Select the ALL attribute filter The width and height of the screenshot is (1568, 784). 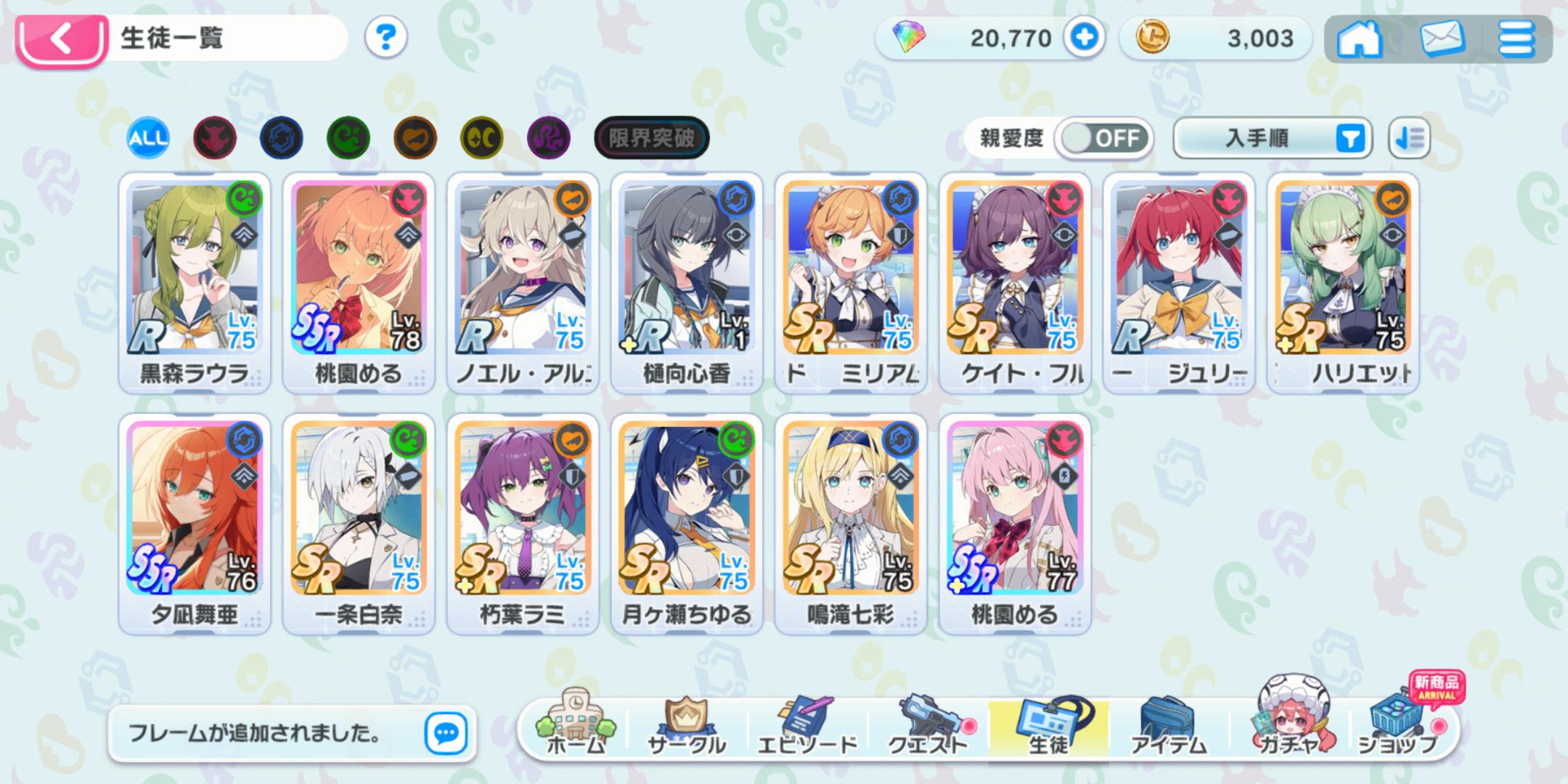pos(148,138)
